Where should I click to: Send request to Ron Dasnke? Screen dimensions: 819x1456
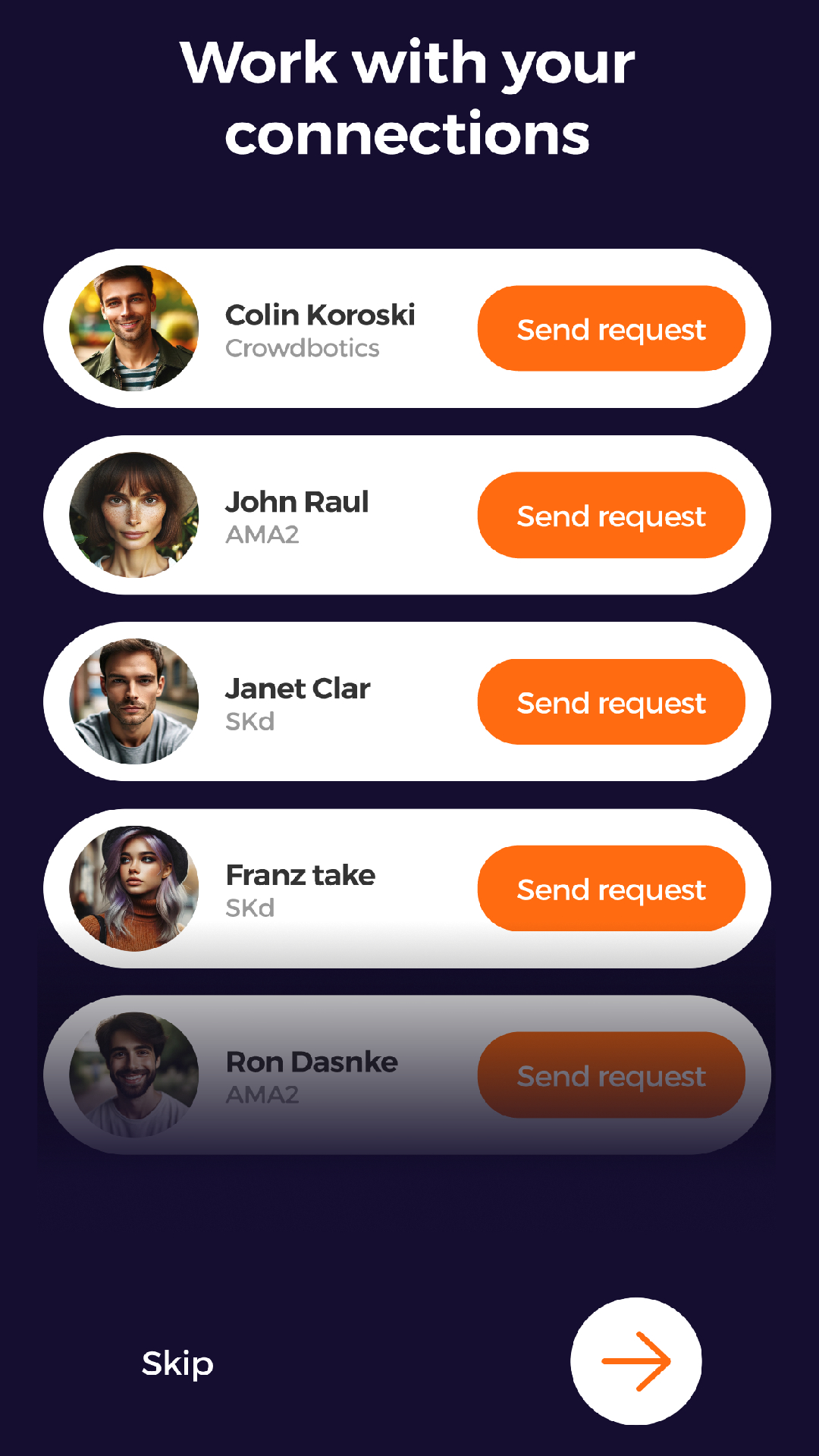click(611, 1075)
